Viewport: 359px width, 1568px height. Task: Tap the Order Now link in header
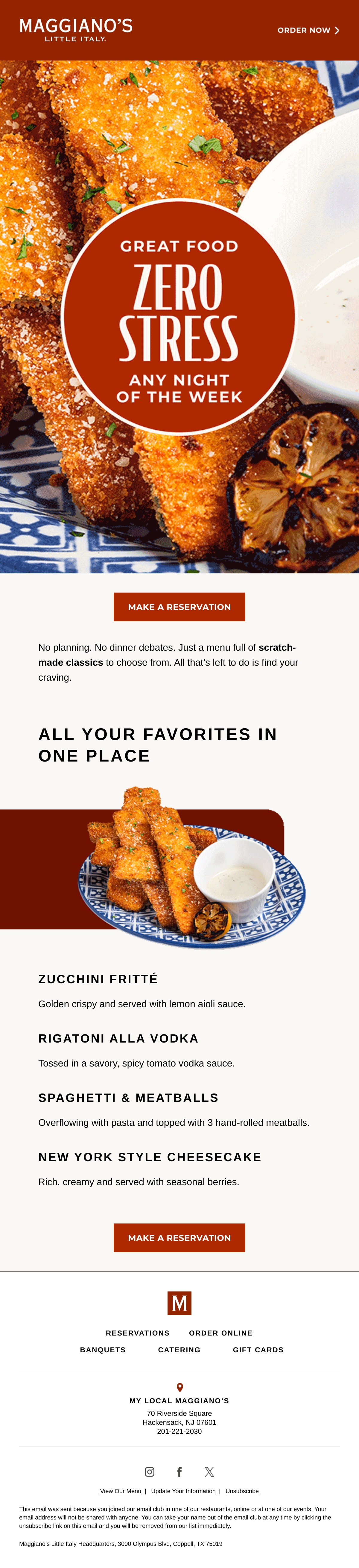click(x=308, y=30)
